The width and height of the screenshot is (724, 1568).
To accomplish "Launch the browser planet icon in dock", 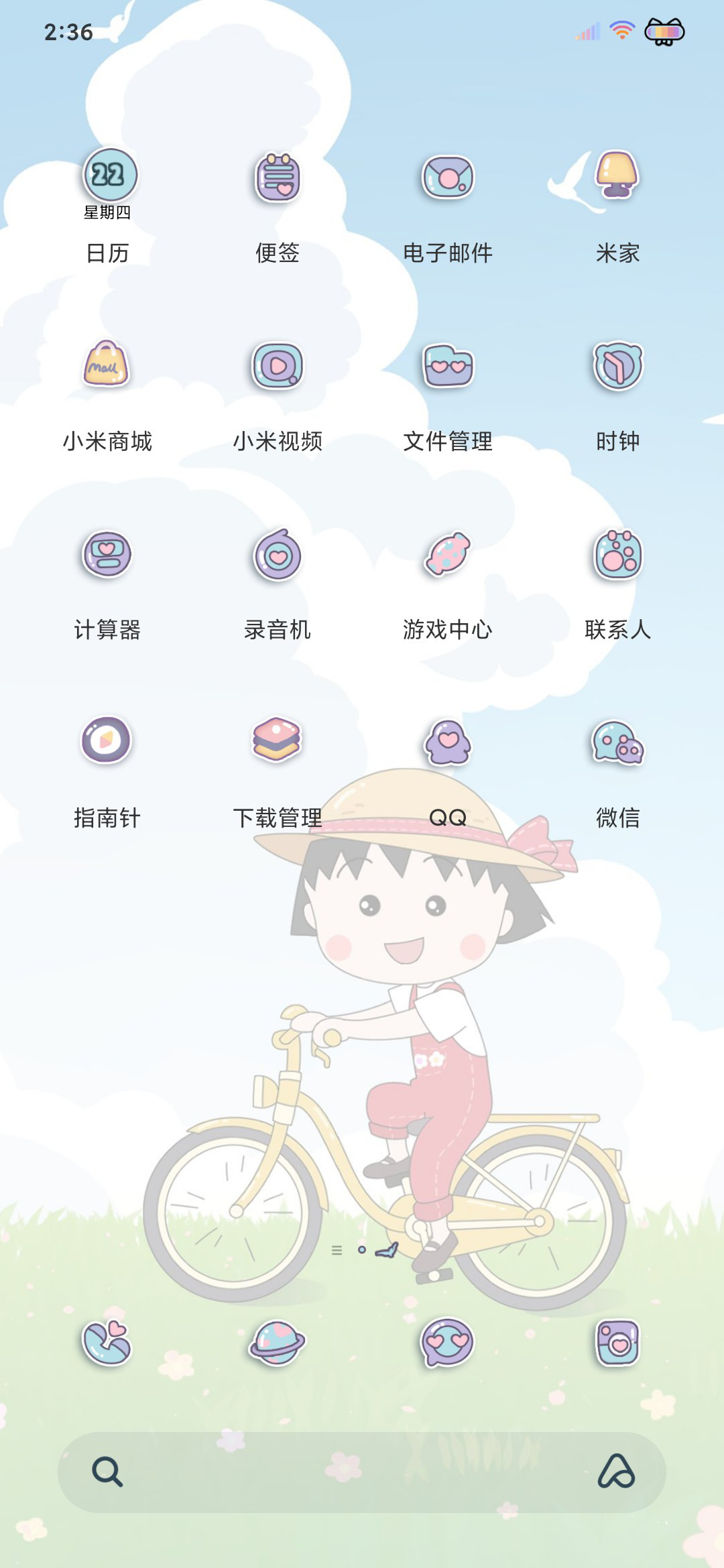I will [x=278, y=1343].
